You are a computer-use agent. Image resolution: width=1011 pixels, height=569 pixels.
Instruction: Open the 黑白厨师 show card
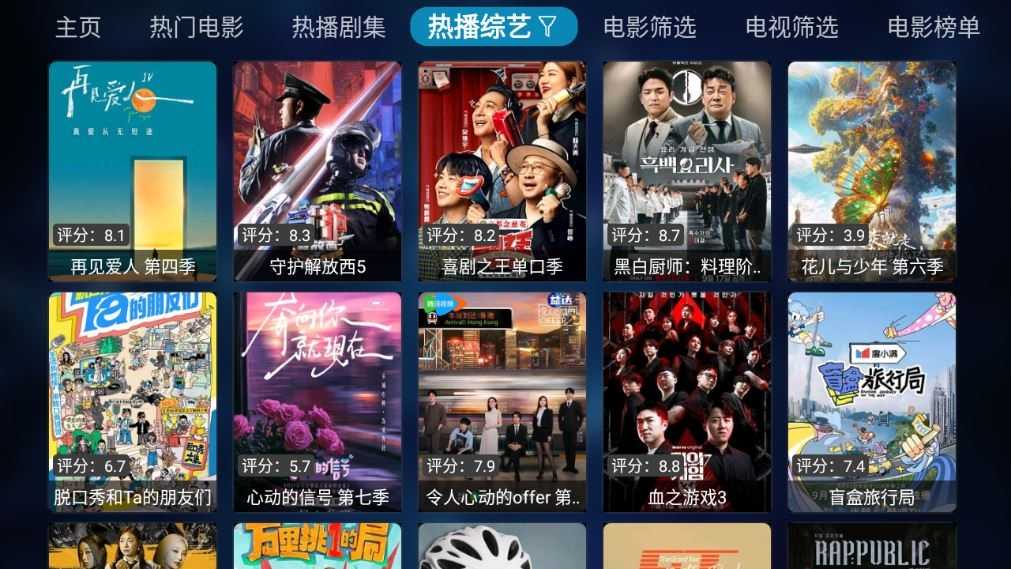[686, 170]
